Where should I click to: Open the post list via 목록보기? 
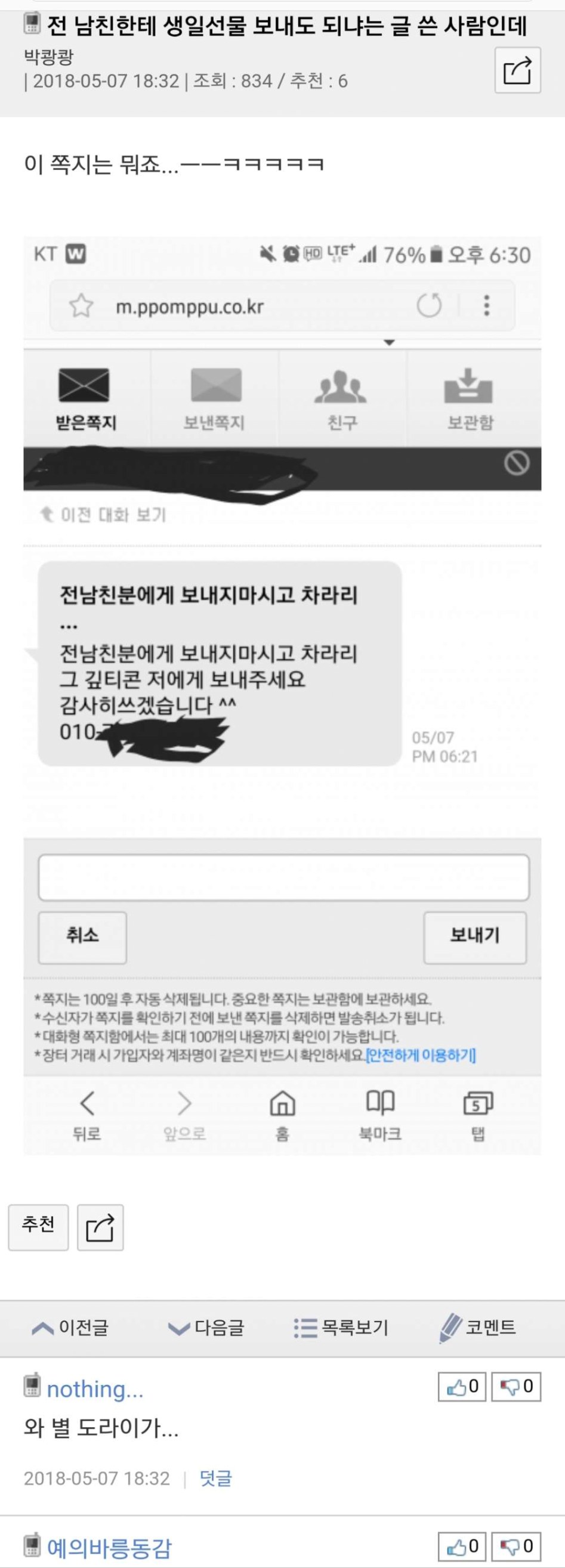coord(341,1327)
